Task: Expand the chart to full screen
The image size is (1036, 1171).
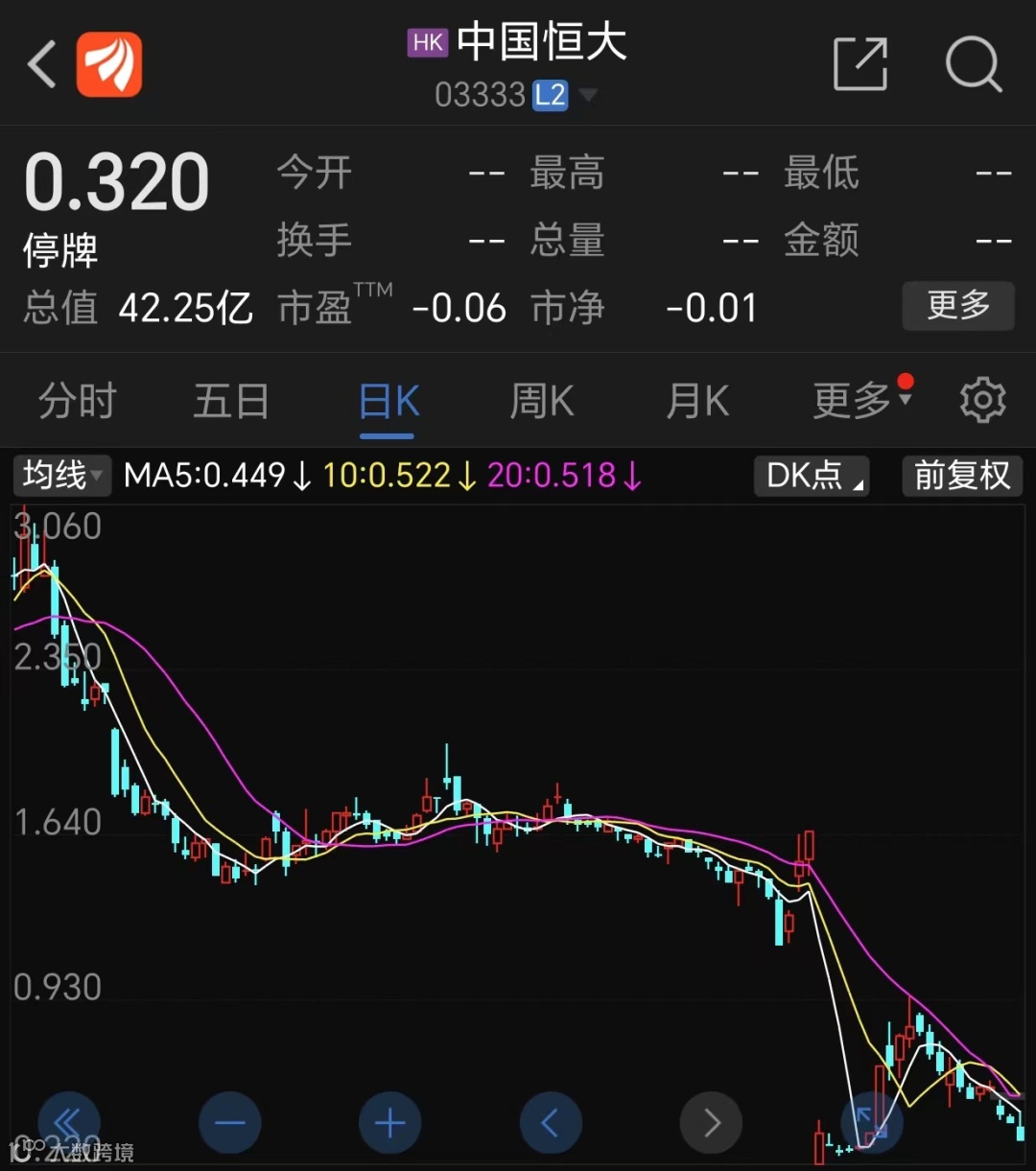Action: tap(872, 1123)
